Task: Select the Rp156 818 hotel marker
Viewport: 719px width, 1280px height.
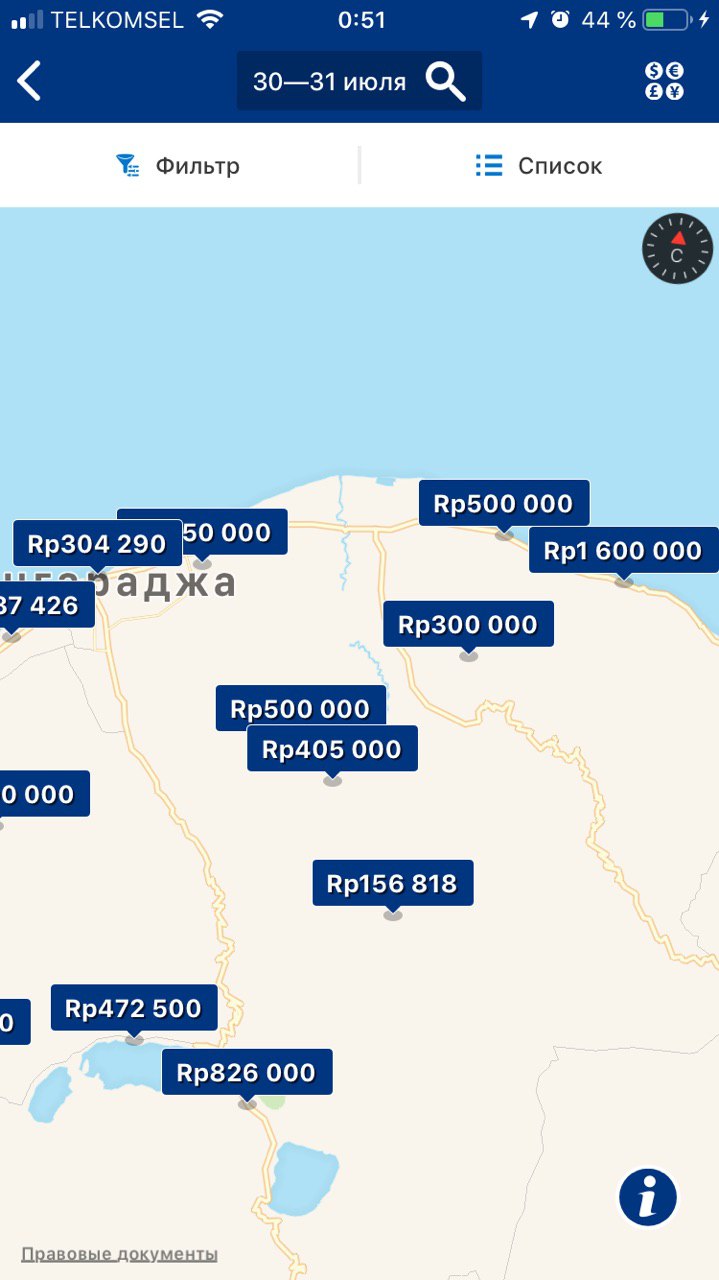Action: pyautogui.click(x=392, y=884)
